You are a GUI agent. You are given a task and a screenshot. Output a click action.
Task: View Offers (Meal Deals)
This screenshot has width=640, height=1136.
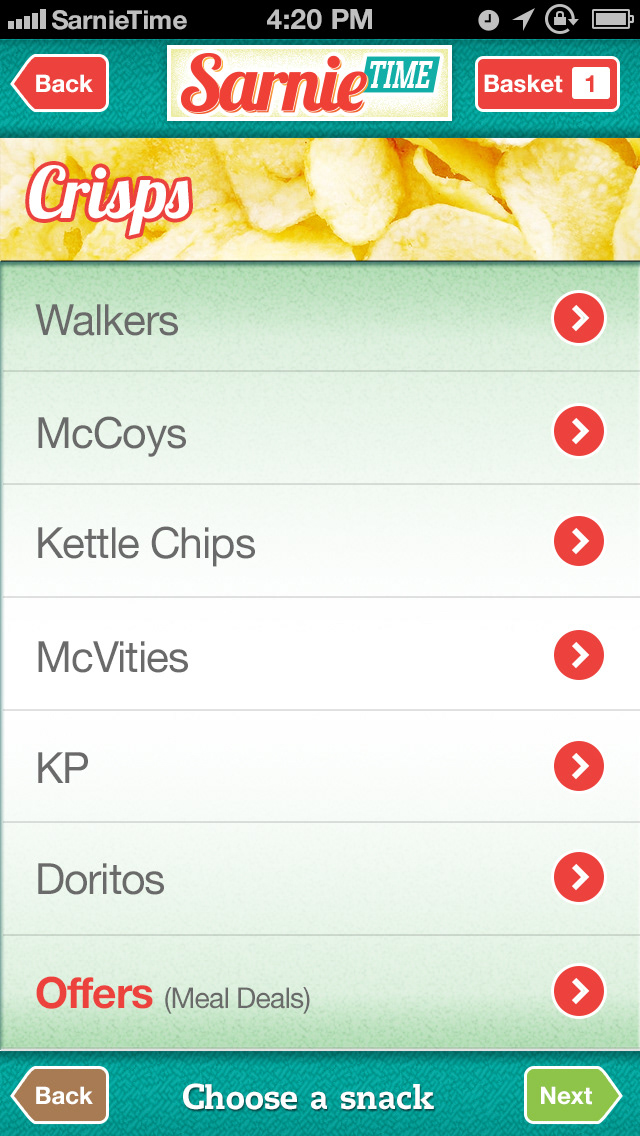pos(320,992)
